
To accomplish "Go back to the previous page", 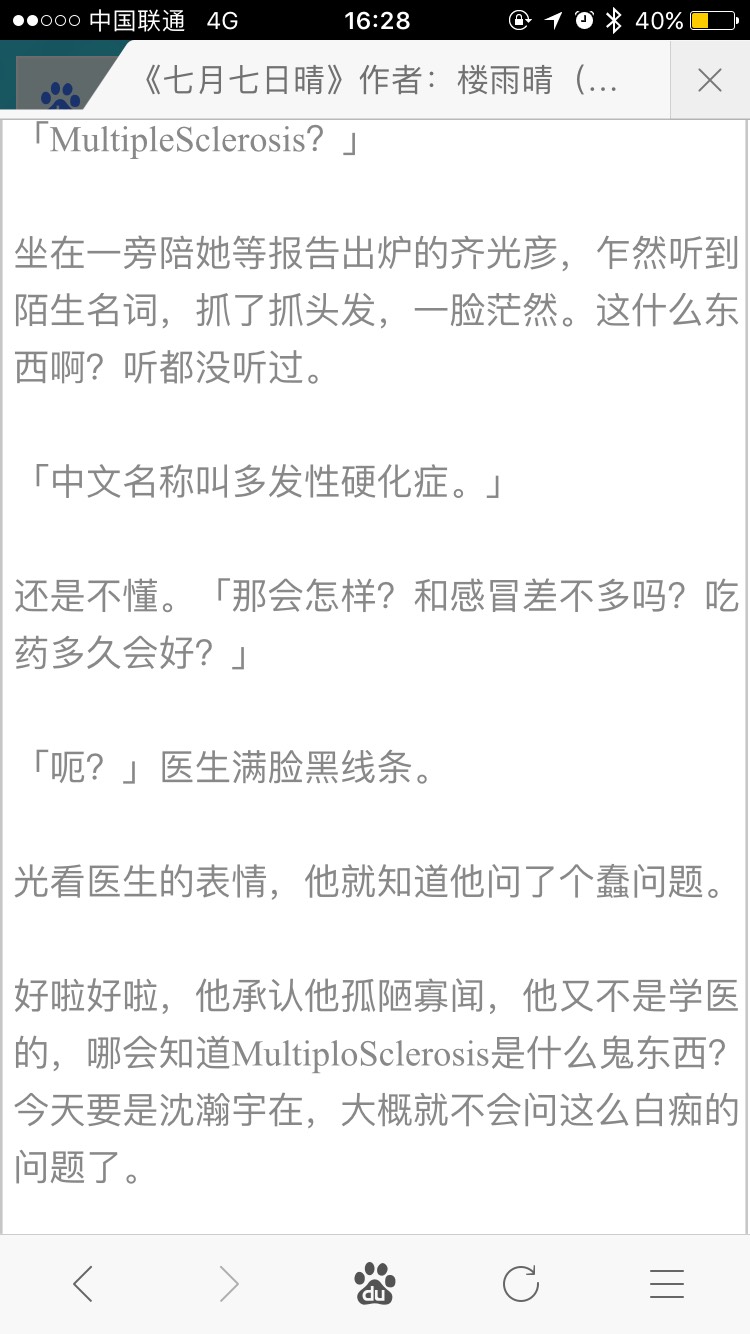I will [83, 1284].
